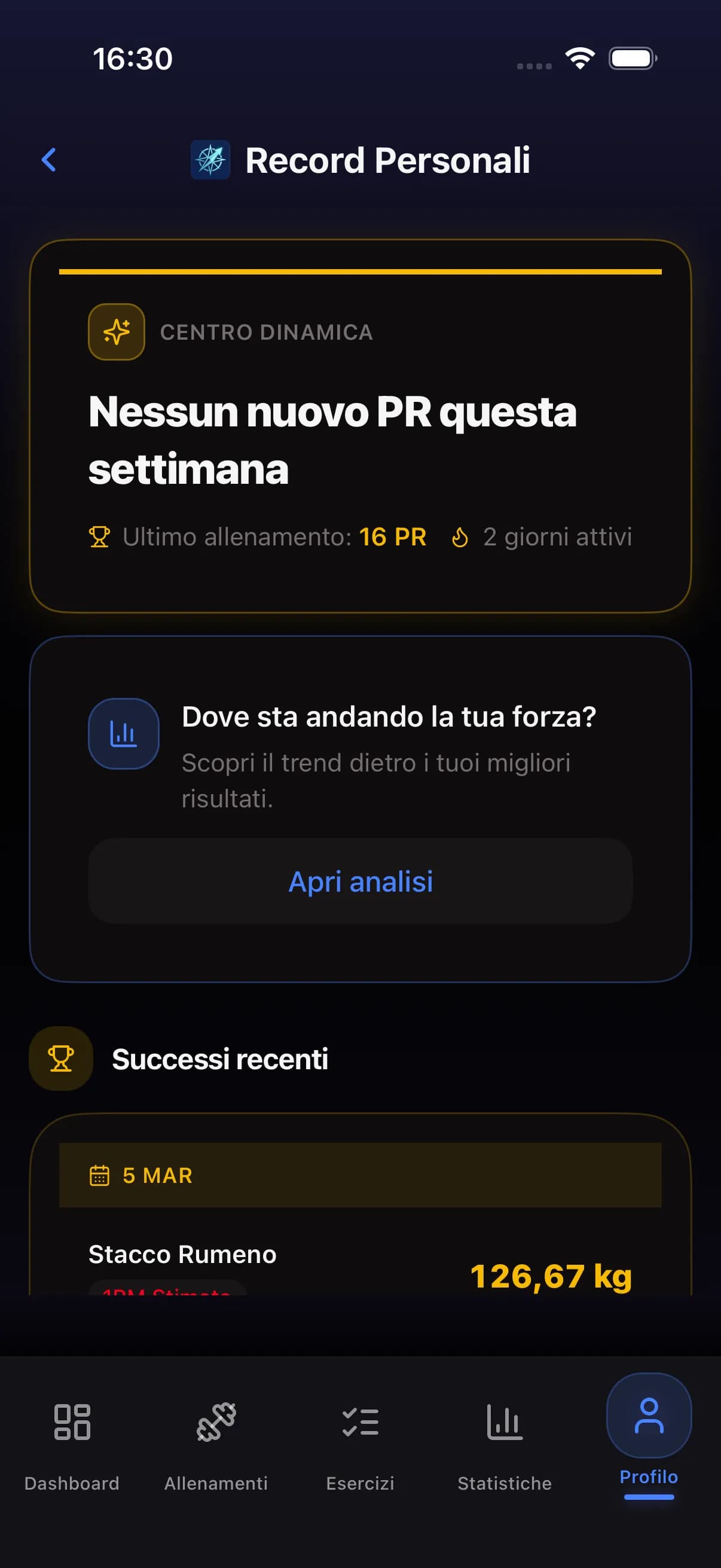Open the Stacco Rumeno record entry
The image size is (721, 1568).
point(360,1265)
